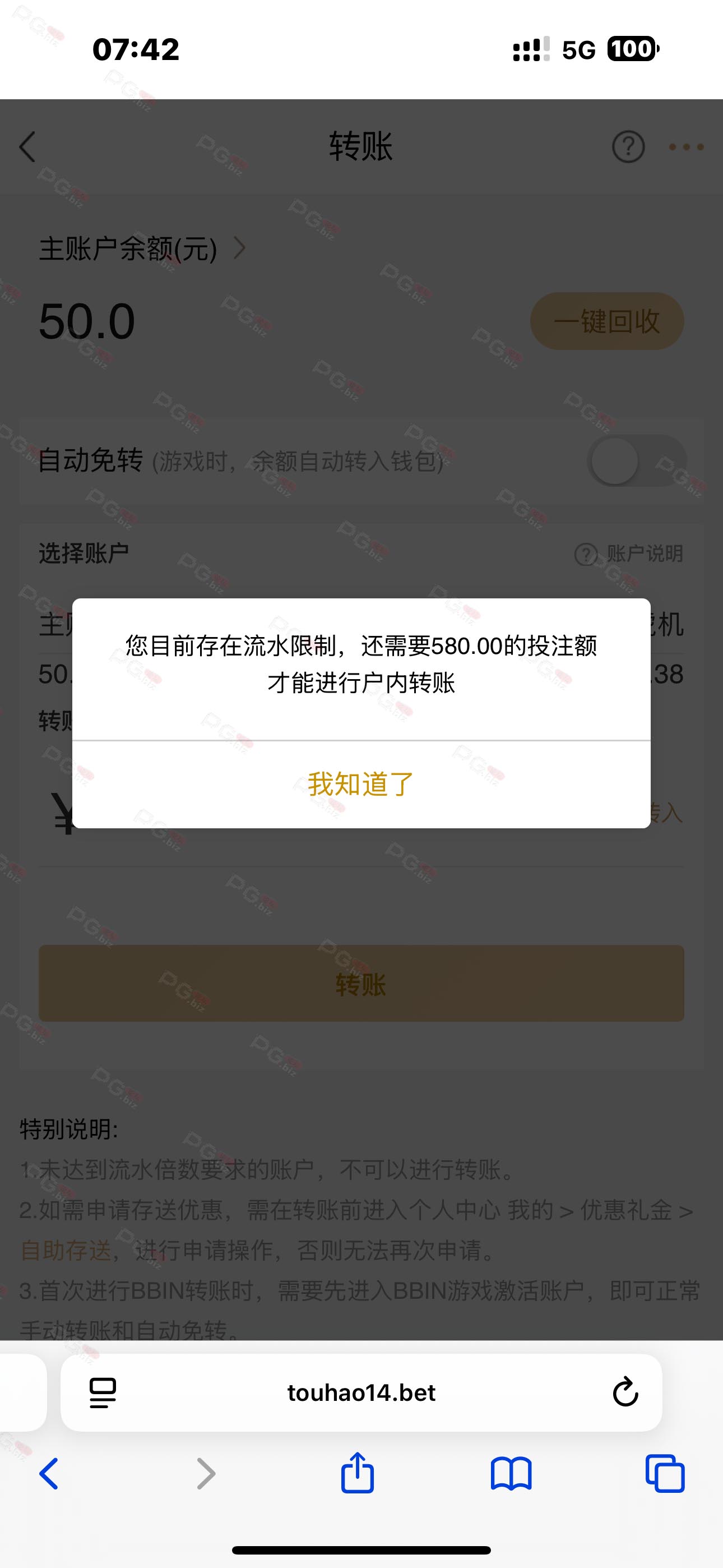
Task: Navigate back in the browser toolbar
Action: click(49, 1473)
